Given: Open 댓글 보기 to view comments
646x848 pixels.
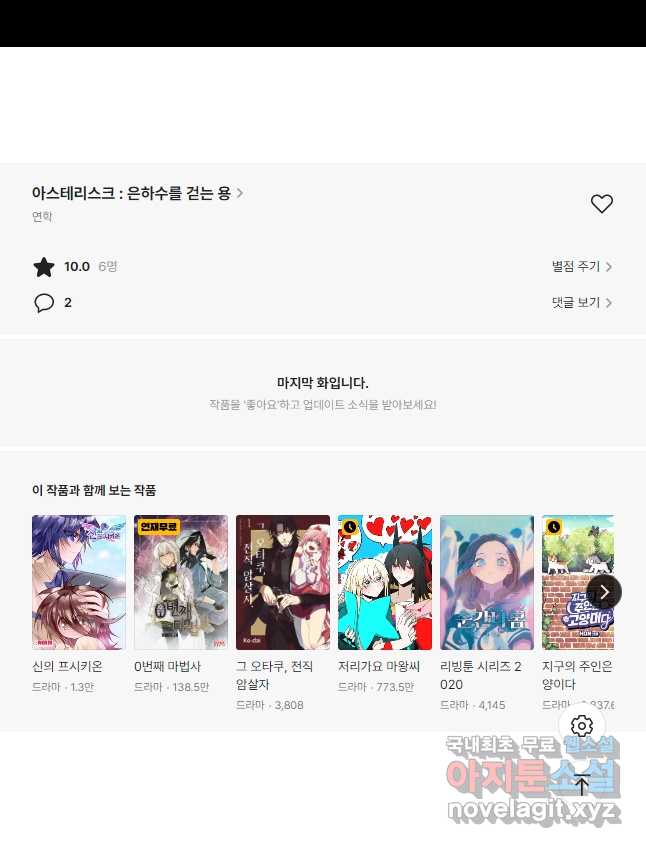Looking at the screenshot, I should coord(582,303).
